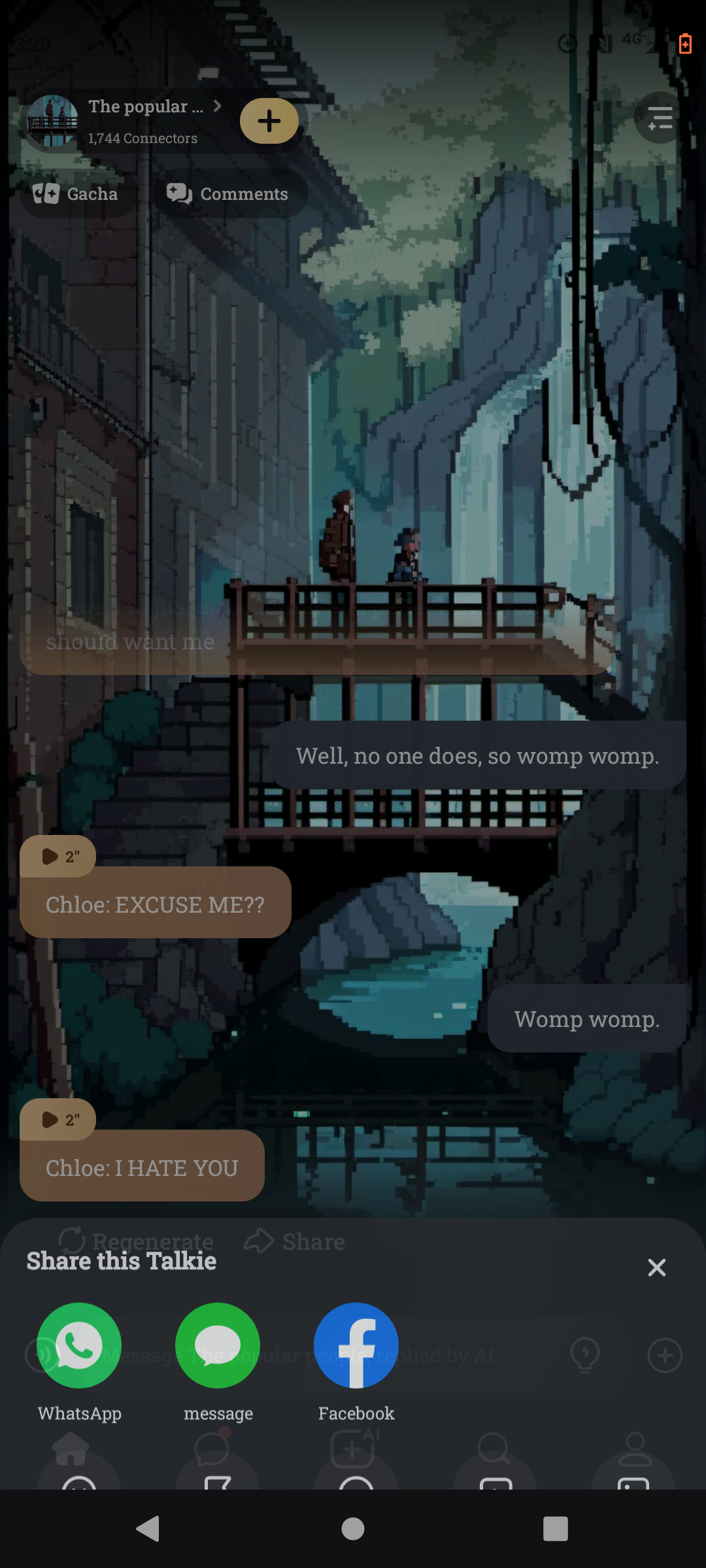The height and width of the screenshot is (1568, 706).
Task: Share through the message app
Action: click(x=218, y=1346)
